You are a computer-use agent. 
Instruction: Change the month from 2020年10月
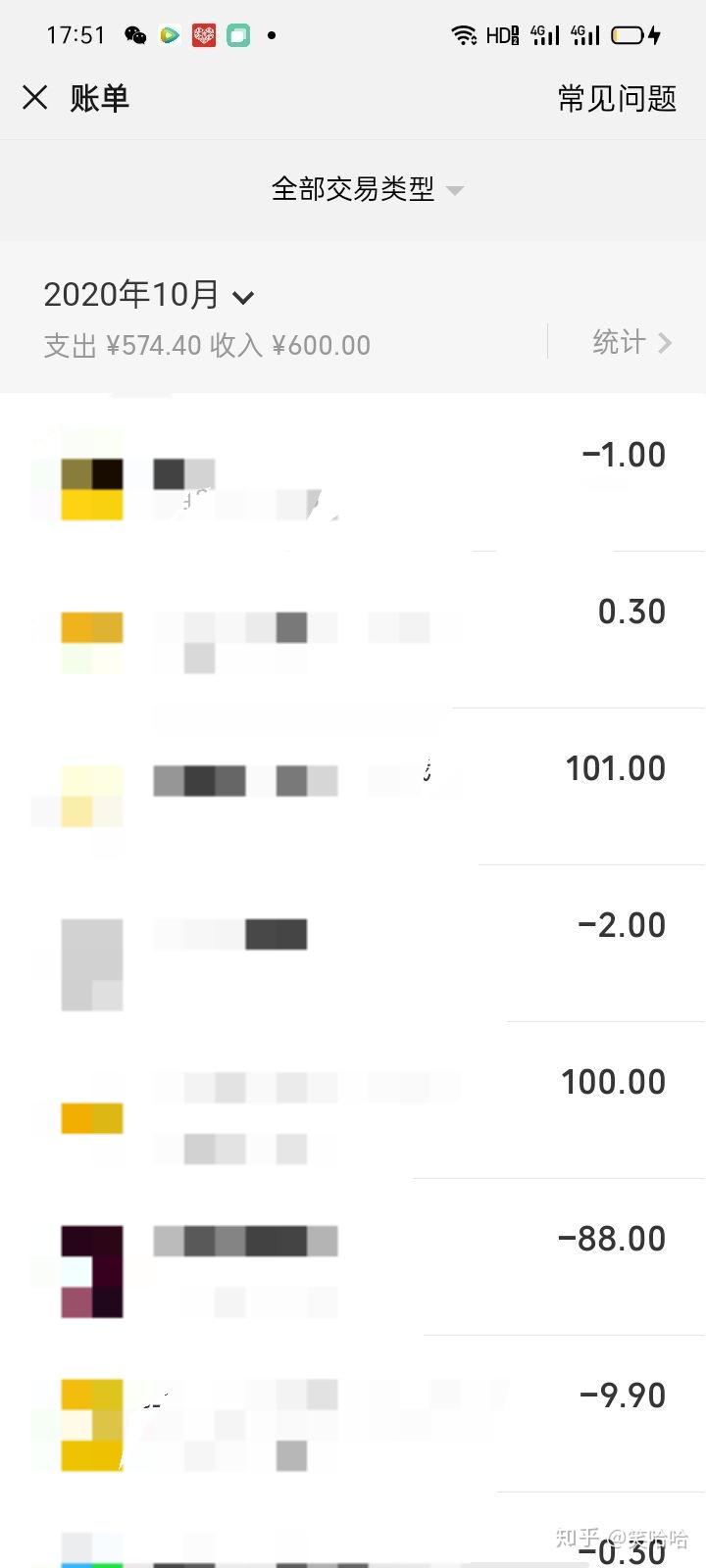[149, 295]
